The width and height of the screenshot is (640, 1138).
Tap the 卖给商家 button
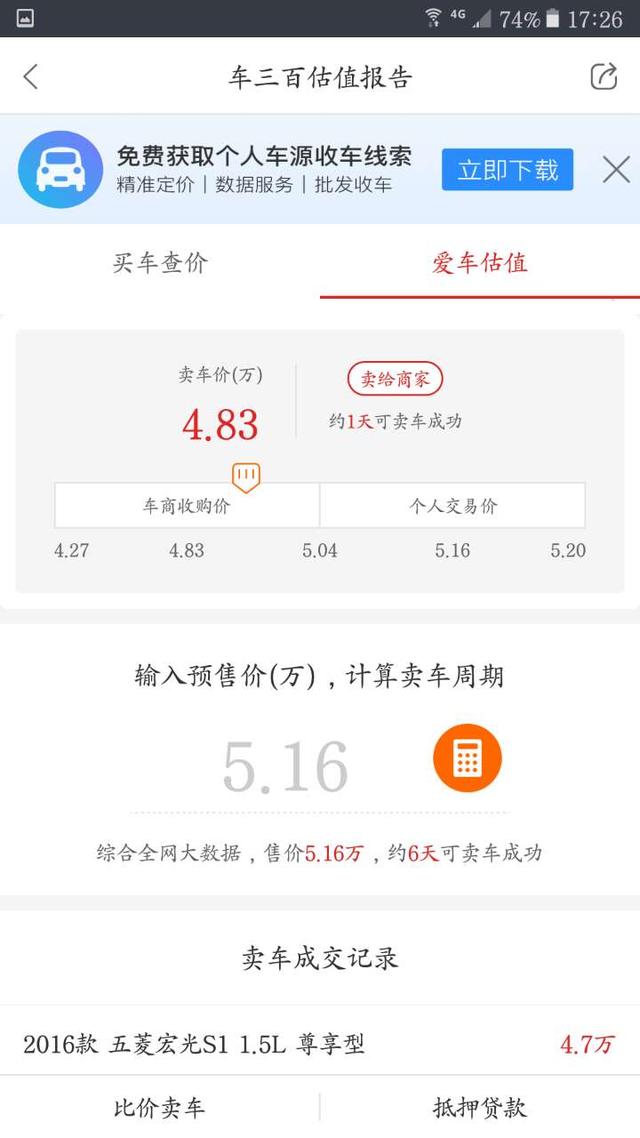point(394,379)
